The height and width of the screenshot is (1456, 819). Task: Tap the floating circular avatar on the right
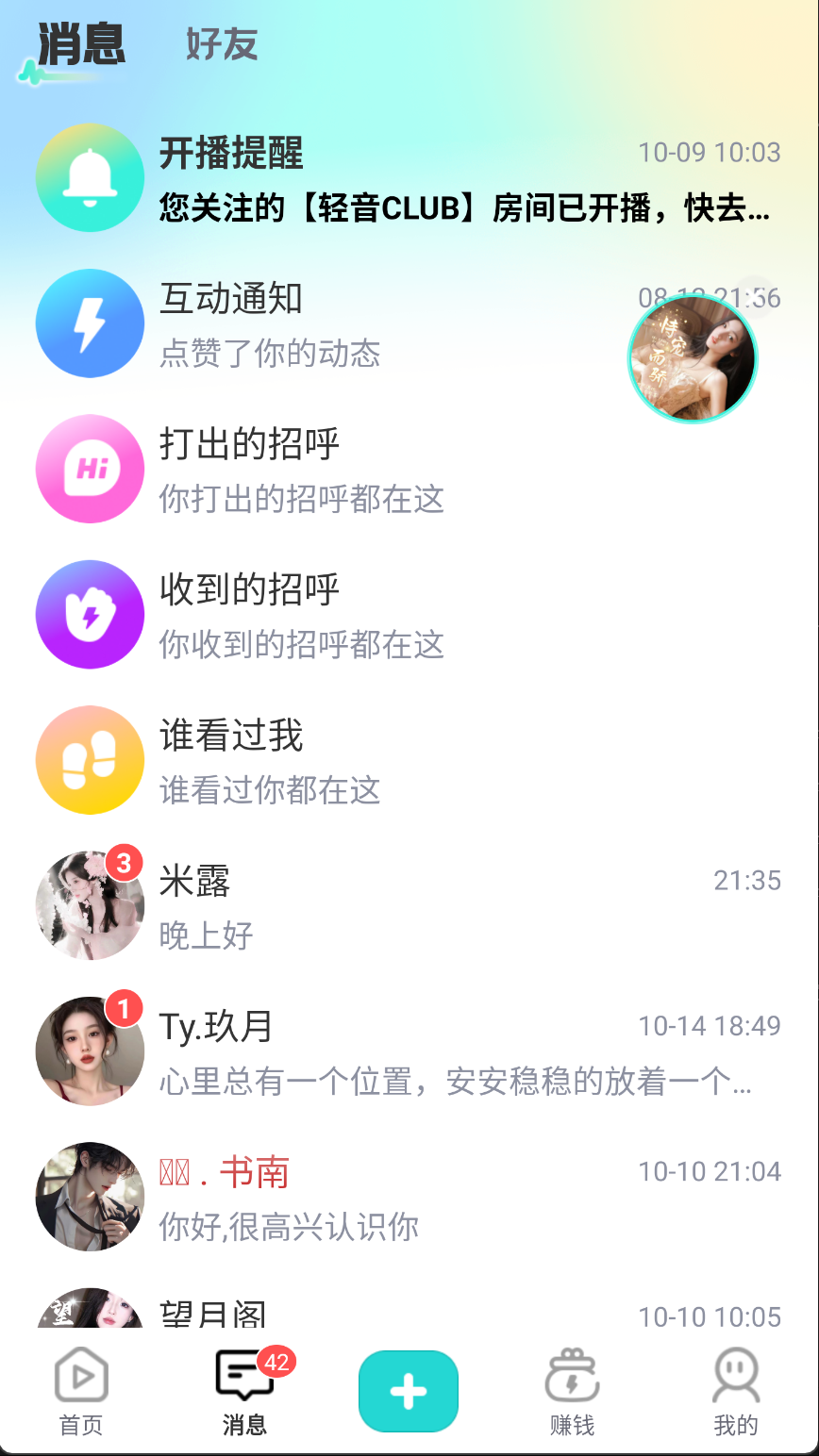click(x=692, y=358)
